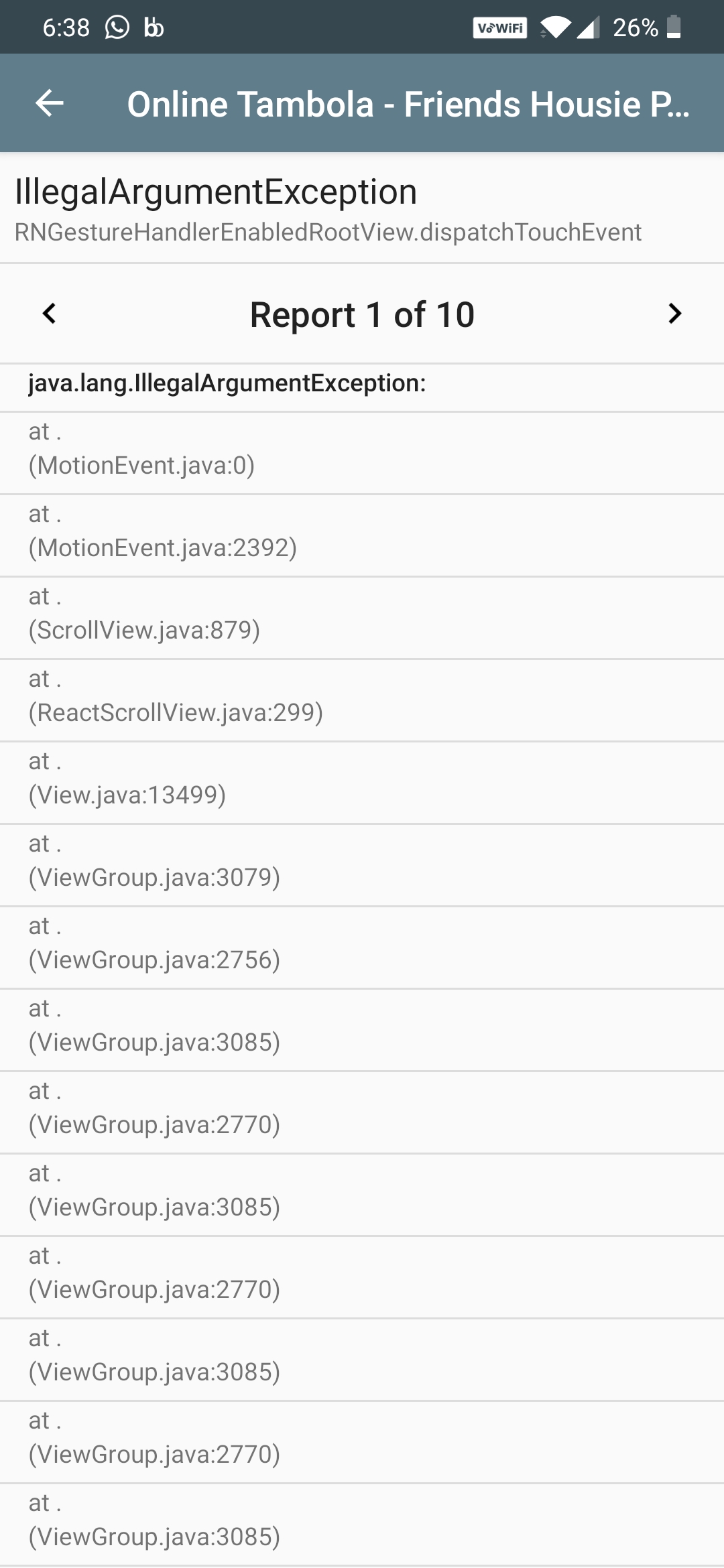Navigate to the next report using right chevron
Screen dimensions: 724x1568
(x=676, y=314)
